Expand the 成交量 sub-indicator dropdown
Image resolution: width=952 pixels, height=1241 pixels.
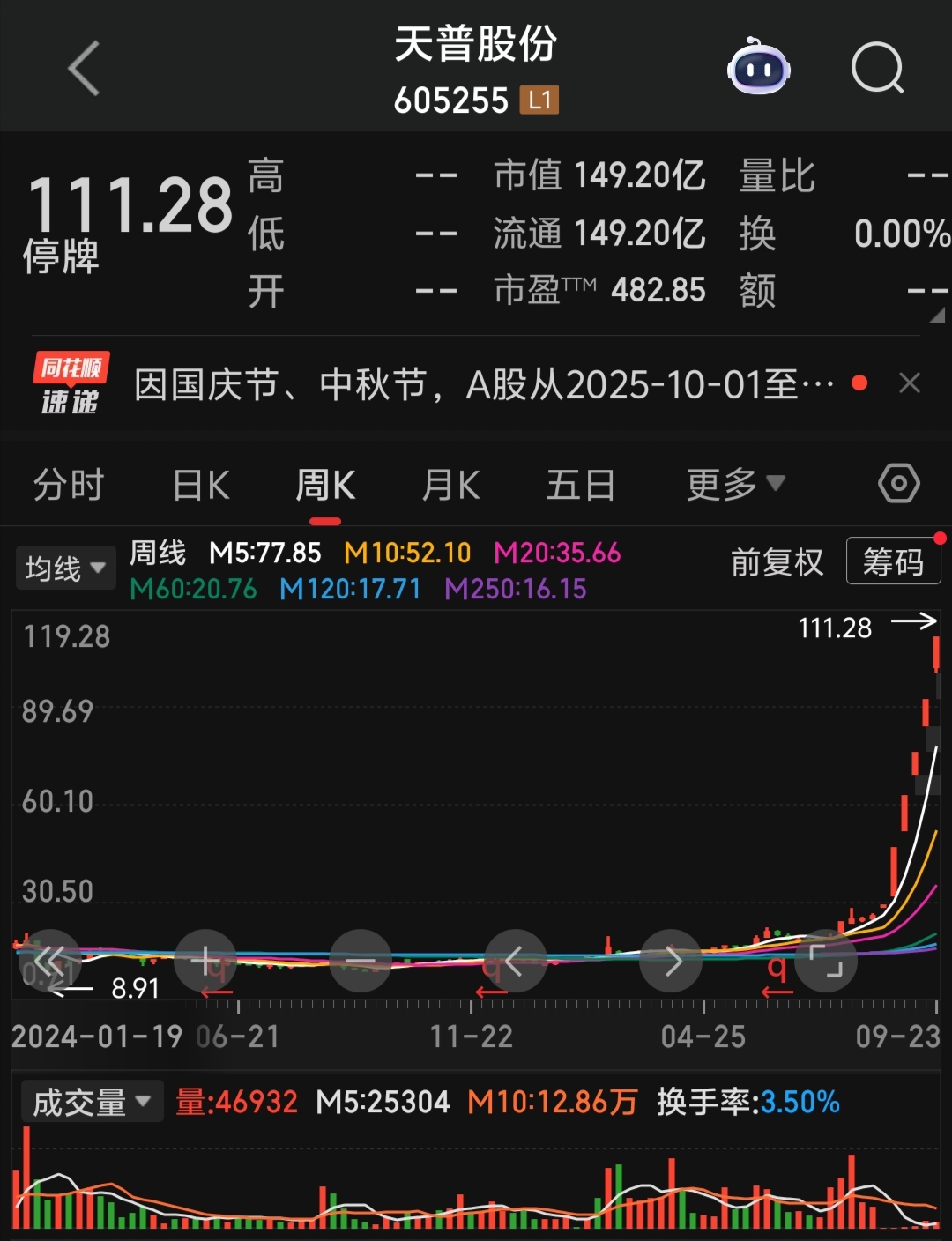[x=92, y=1102]
